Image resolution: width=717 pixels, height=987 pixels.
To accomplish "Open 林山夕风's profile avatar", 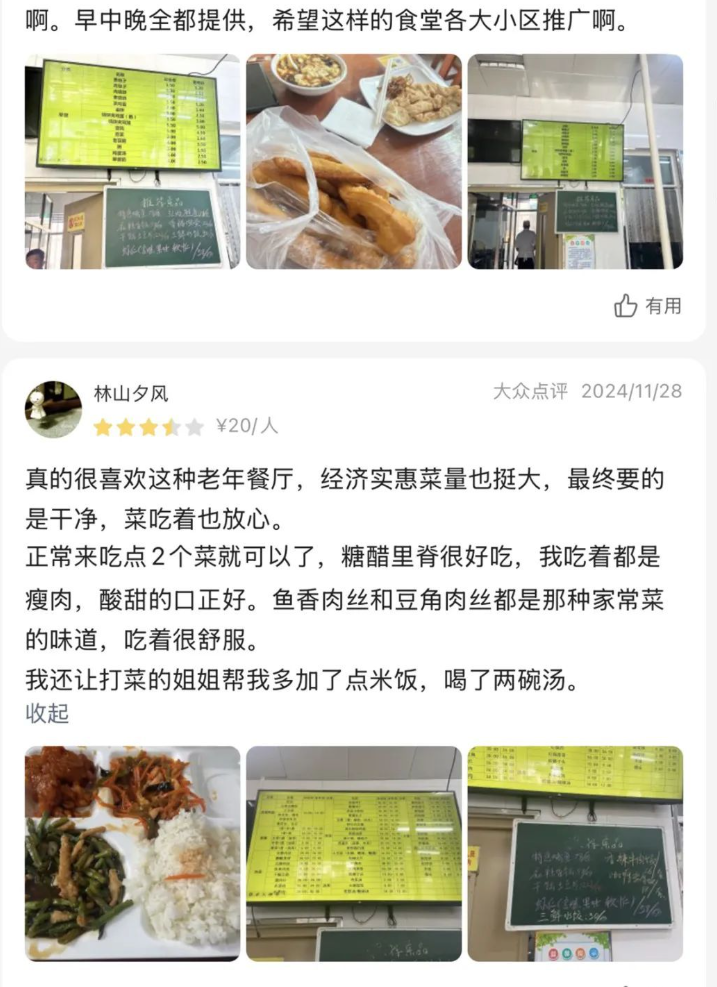I will [53, 409].
